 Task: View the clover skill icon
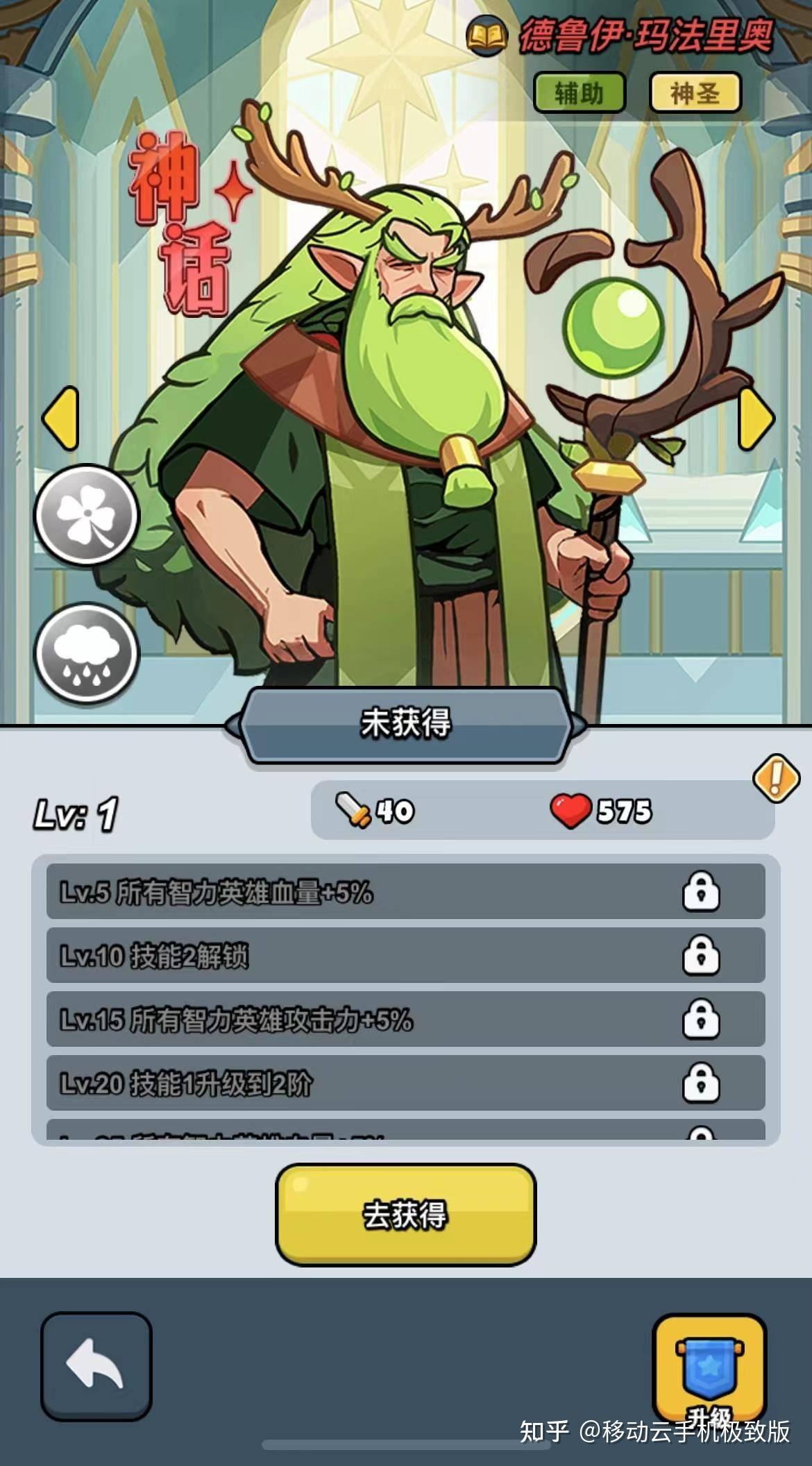87,515
